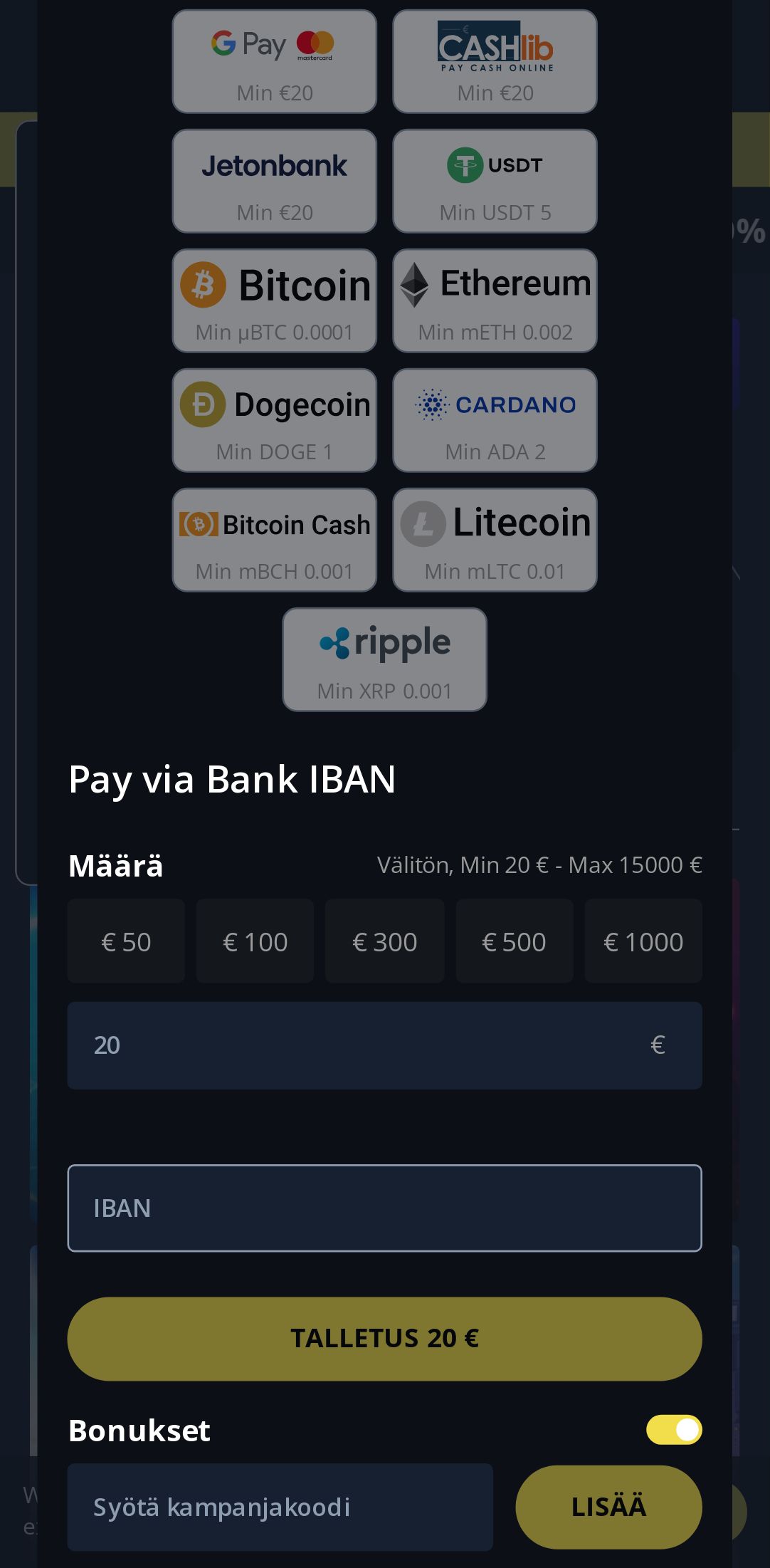This screenshot has height=1568, width=770.
Task: Select Ethereum deposit option
Action: coord(495,300)
